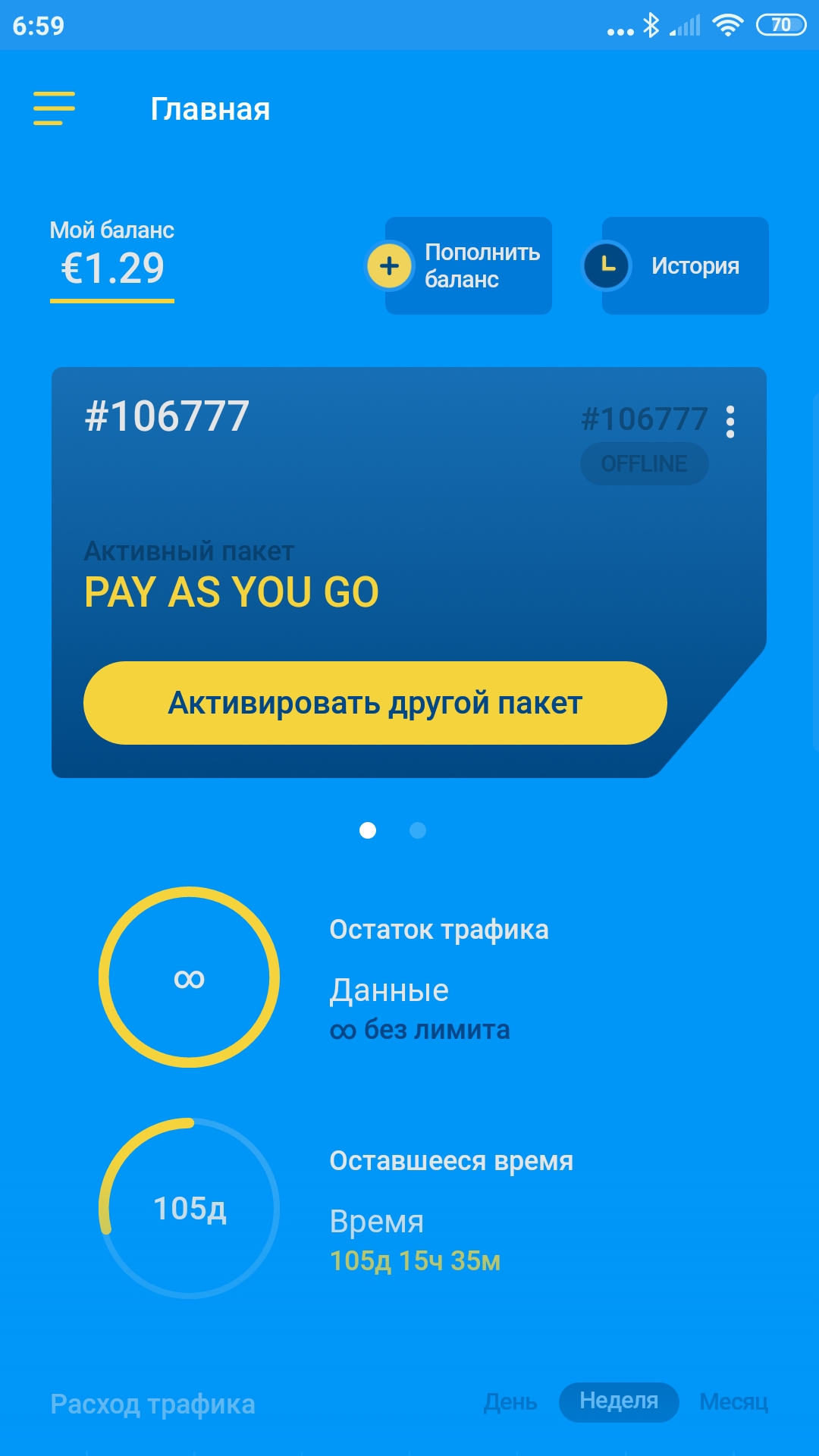Go to the second card page dot

(x=418, y=830)
